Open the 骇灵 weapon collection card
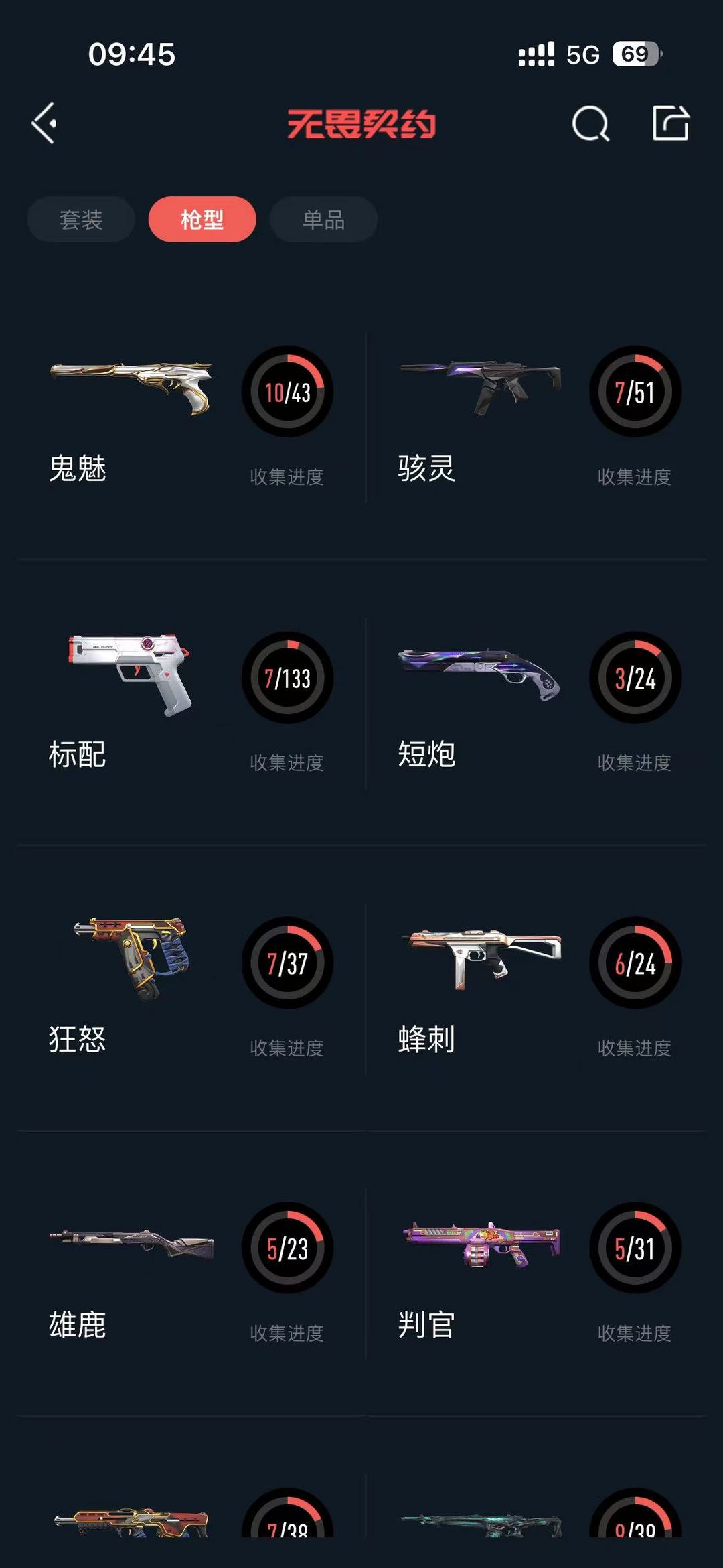723x1568 pixels. (x=536, y=415)
